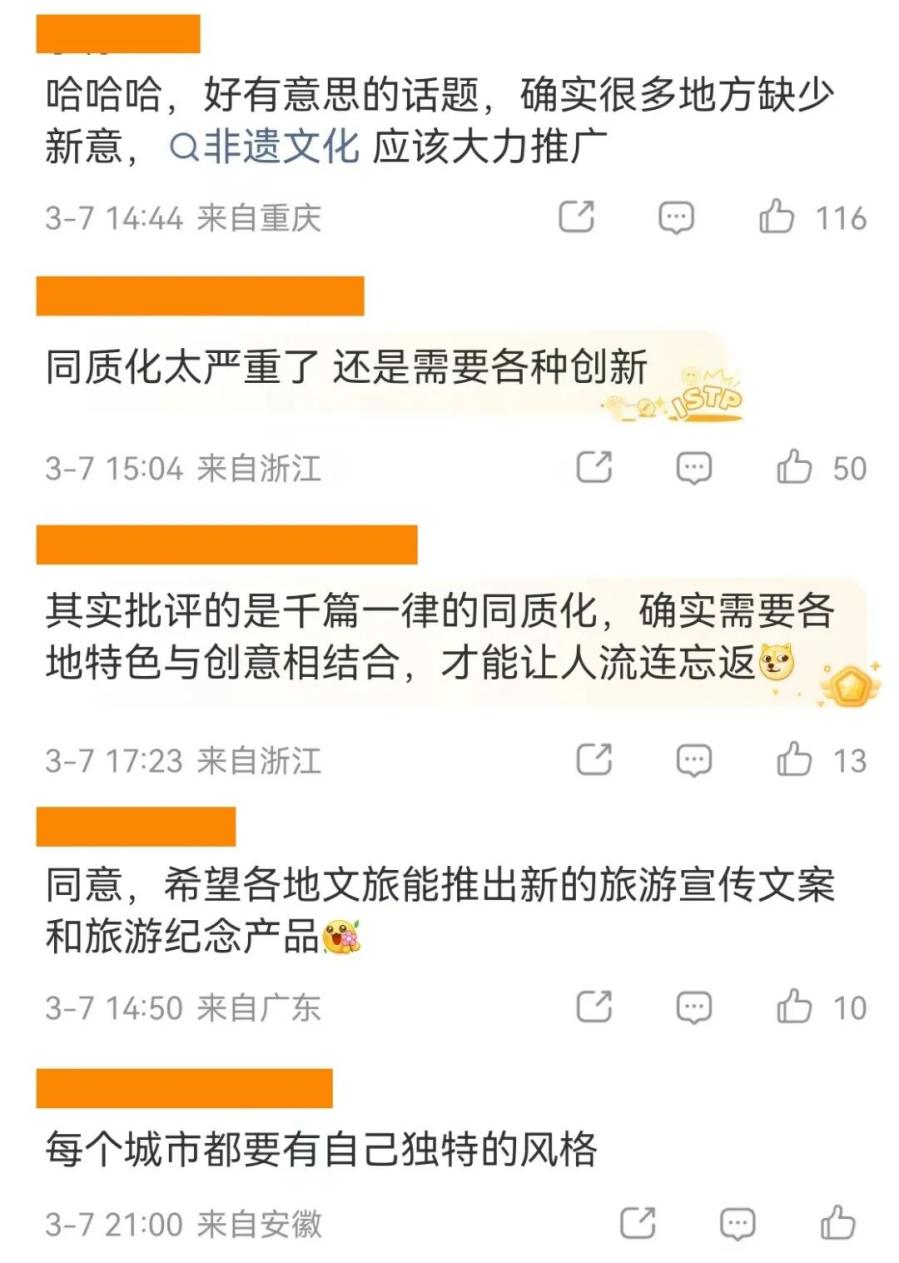Like the comment with 50 likes
The image size is (899, 1263).
point(794,467)
